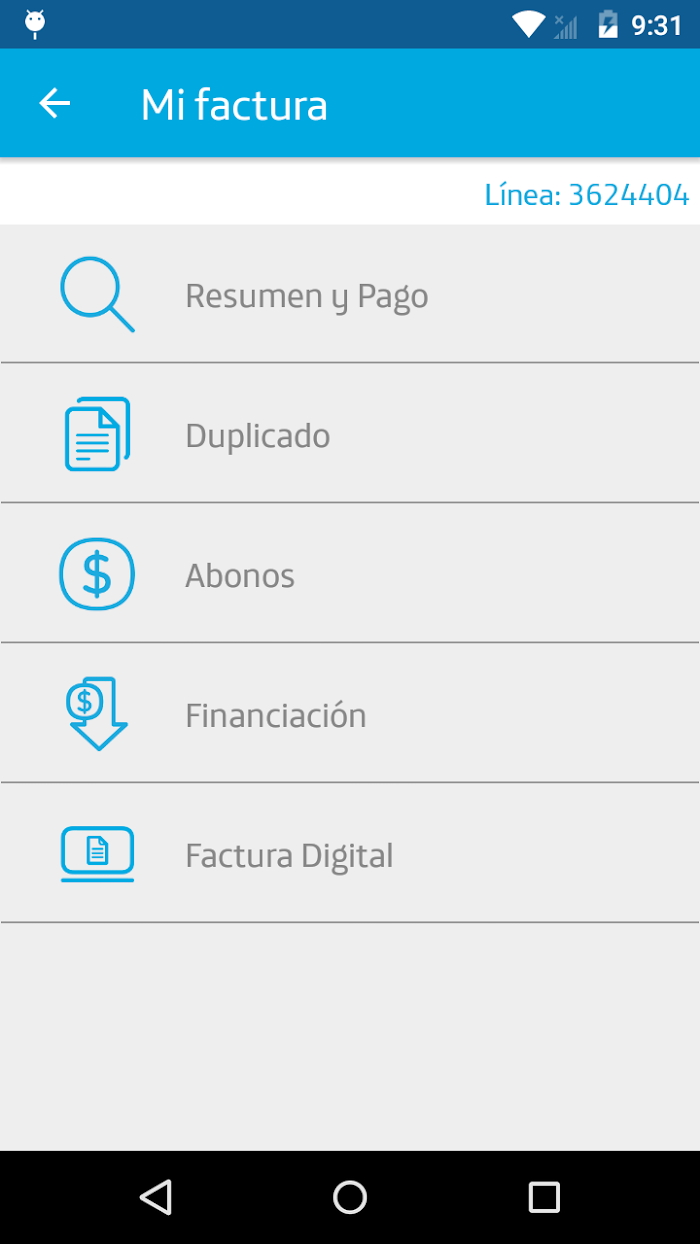Open the recent apps view
Screen dimensions: 700x1244
(x=544, y=1197)
